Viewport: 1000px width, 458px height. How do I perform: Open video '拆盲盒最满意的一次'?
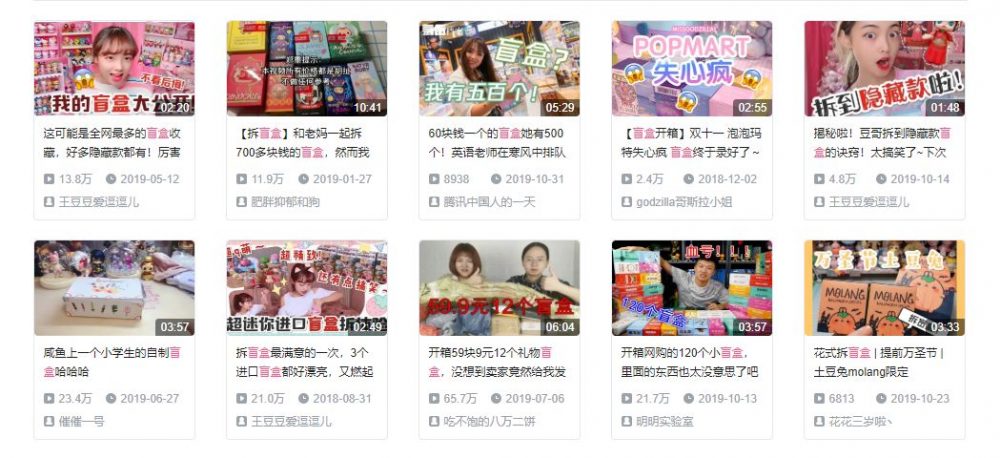tap(306, 288)
